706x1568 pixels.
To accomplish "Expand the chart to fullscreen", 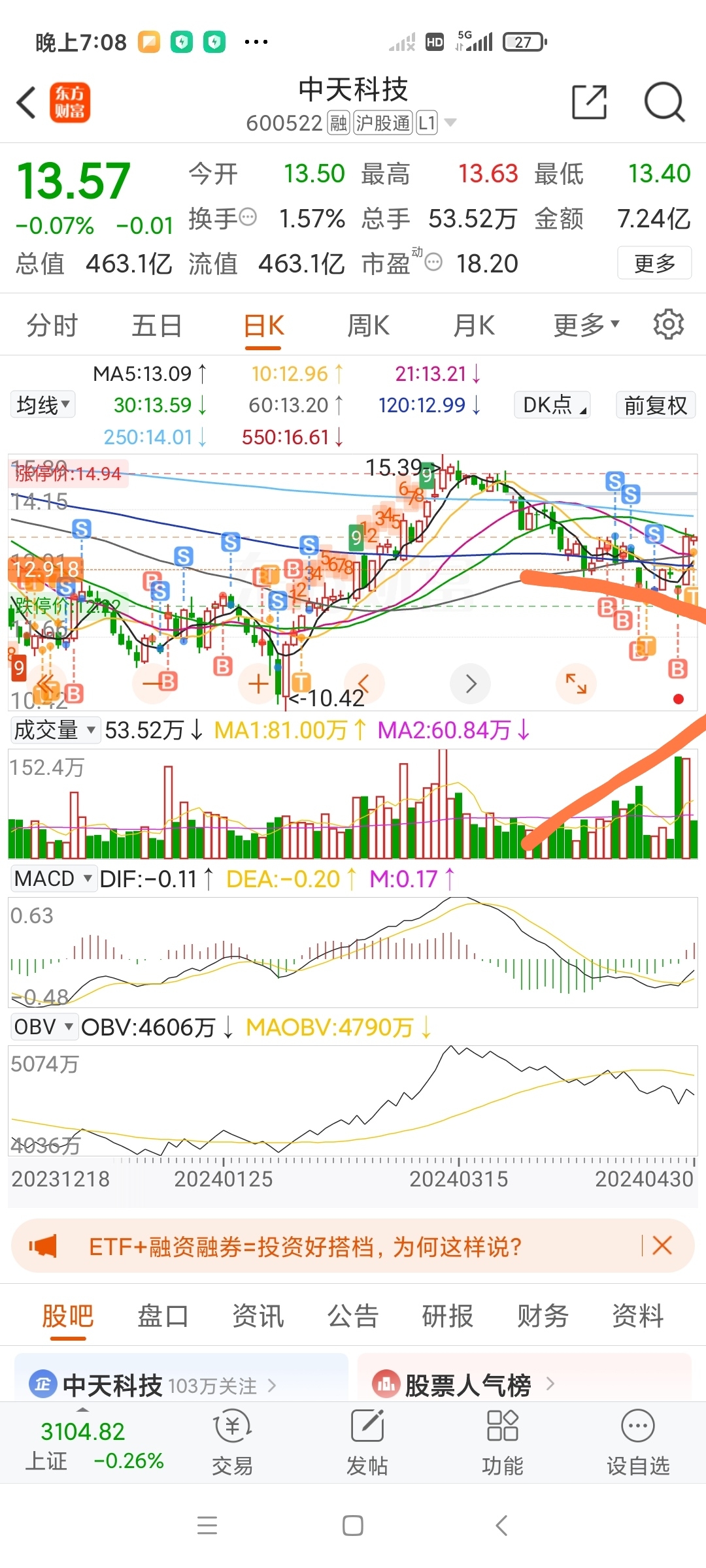I will [576, 684].
